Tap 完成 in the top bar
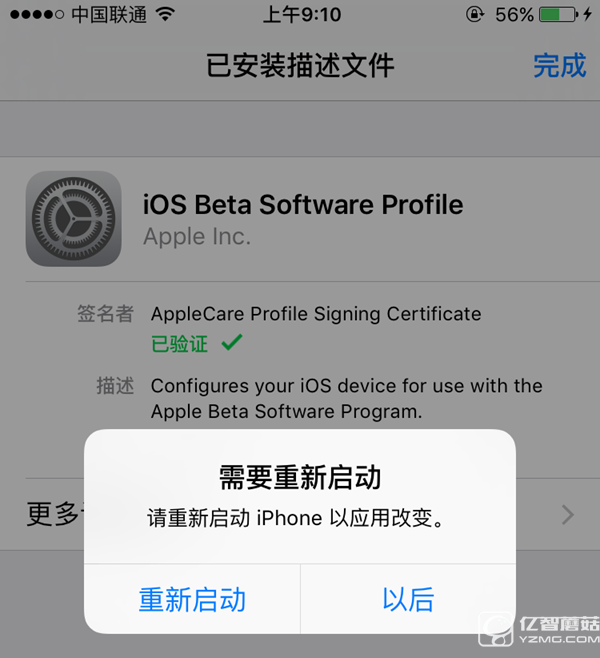600x658 pixels. coord(558,66)
